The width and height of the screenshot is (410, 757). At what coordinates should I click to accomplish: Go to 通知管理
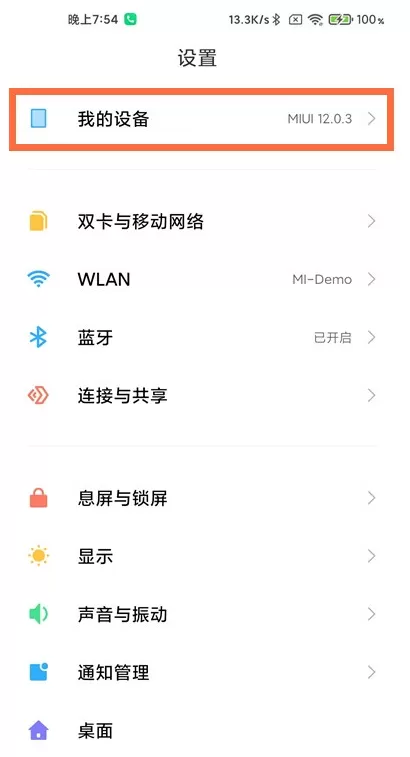pos(201,672)
